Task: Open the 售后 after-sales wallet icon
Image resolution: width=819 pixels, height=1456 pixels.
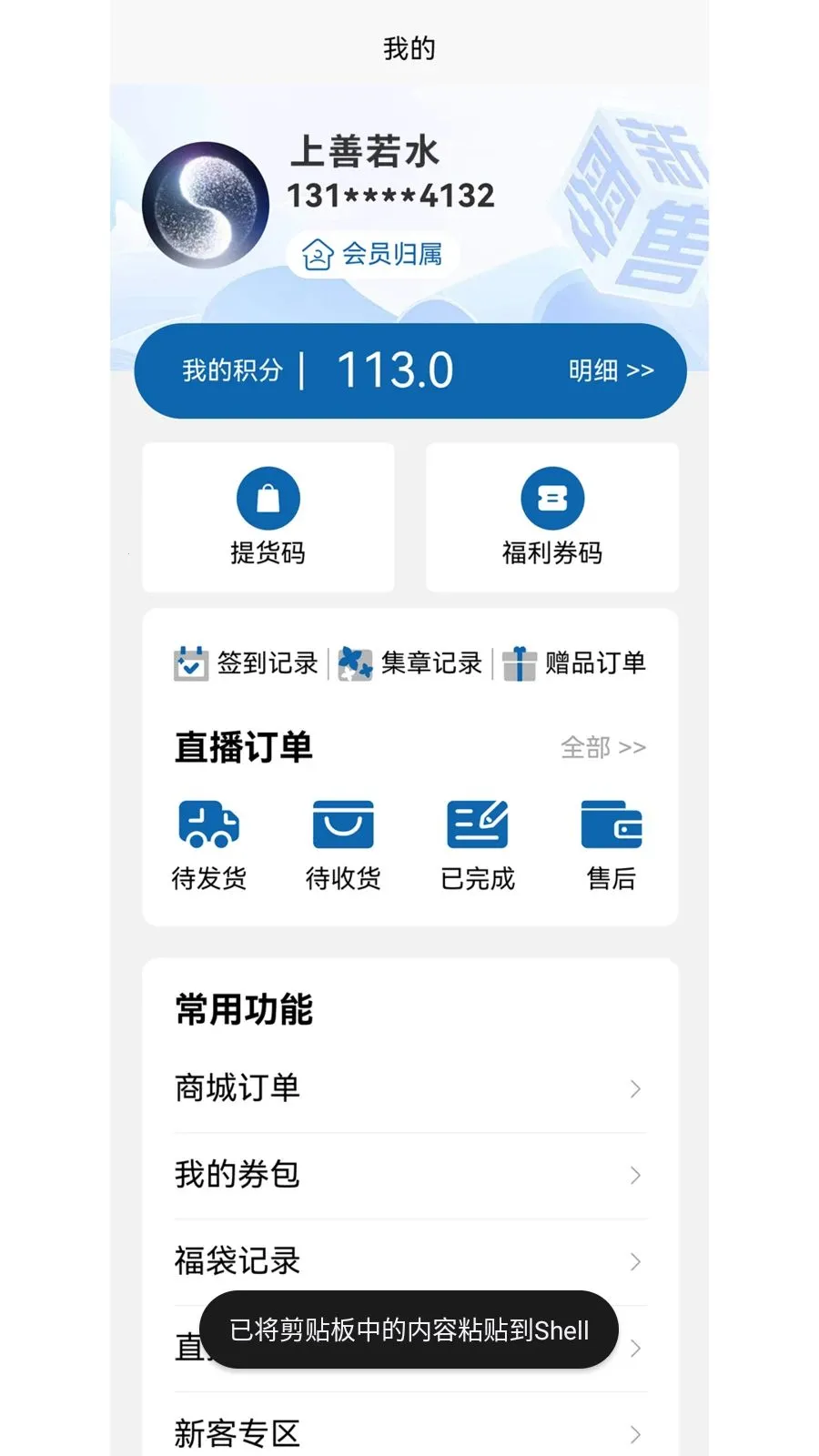Action: 611,824
